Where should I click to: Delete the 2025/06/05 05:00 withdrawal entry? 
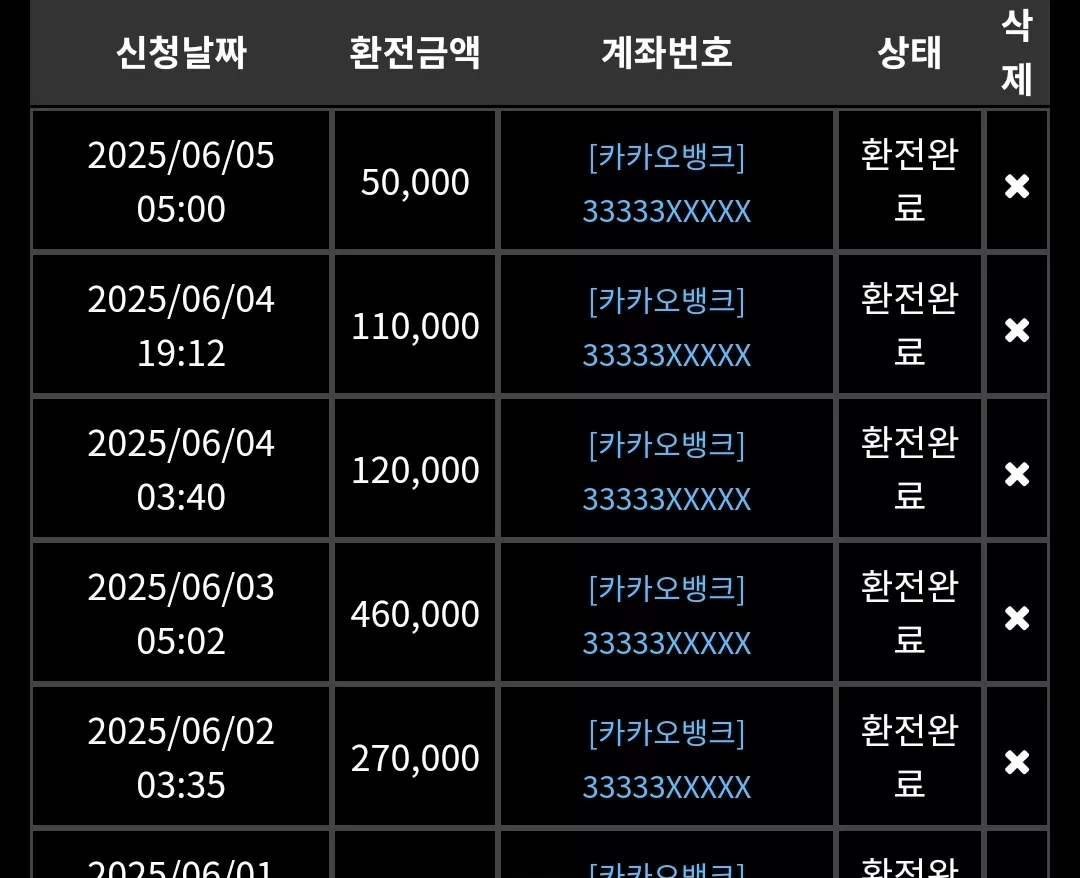[1017, 186]
